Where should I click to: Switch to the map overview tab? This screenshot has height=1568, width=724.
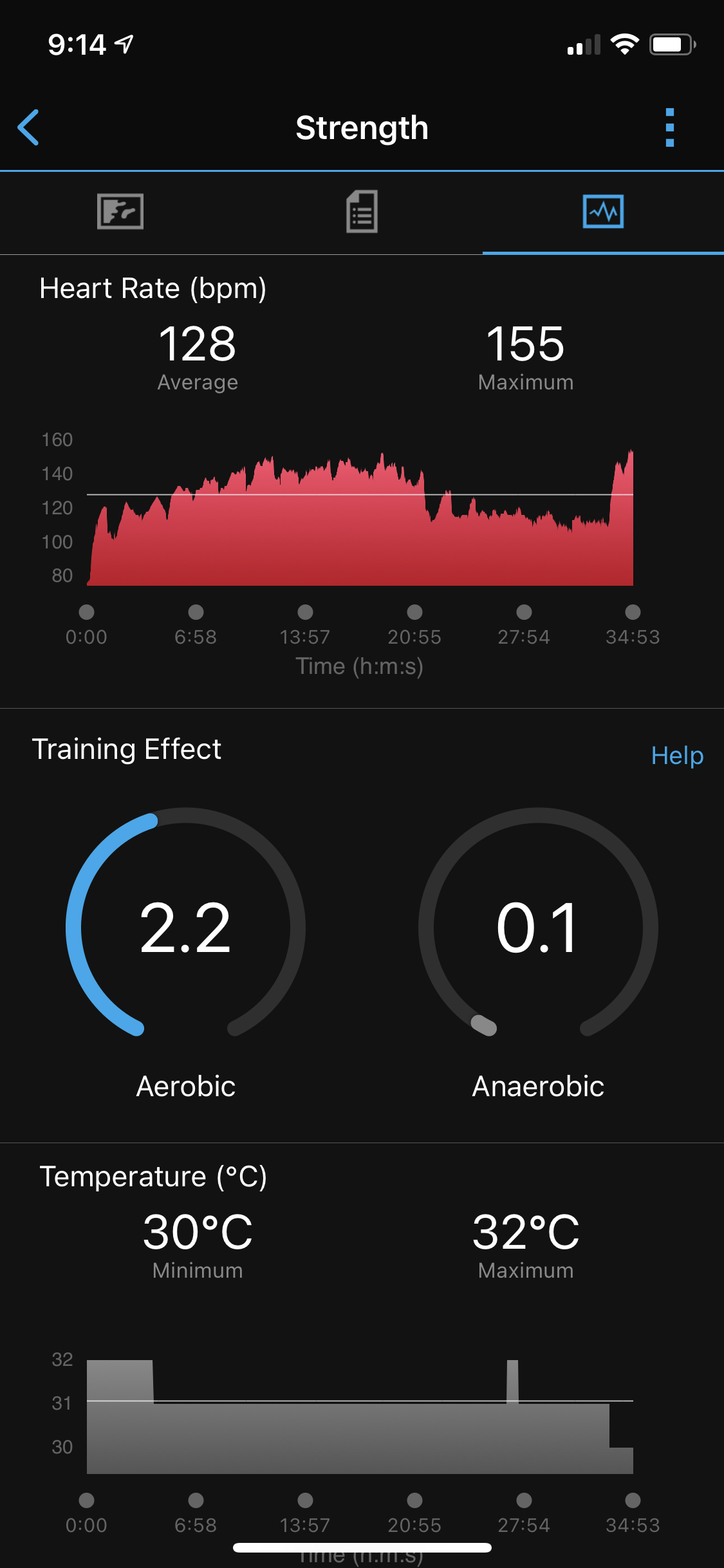tap(120, 211)
